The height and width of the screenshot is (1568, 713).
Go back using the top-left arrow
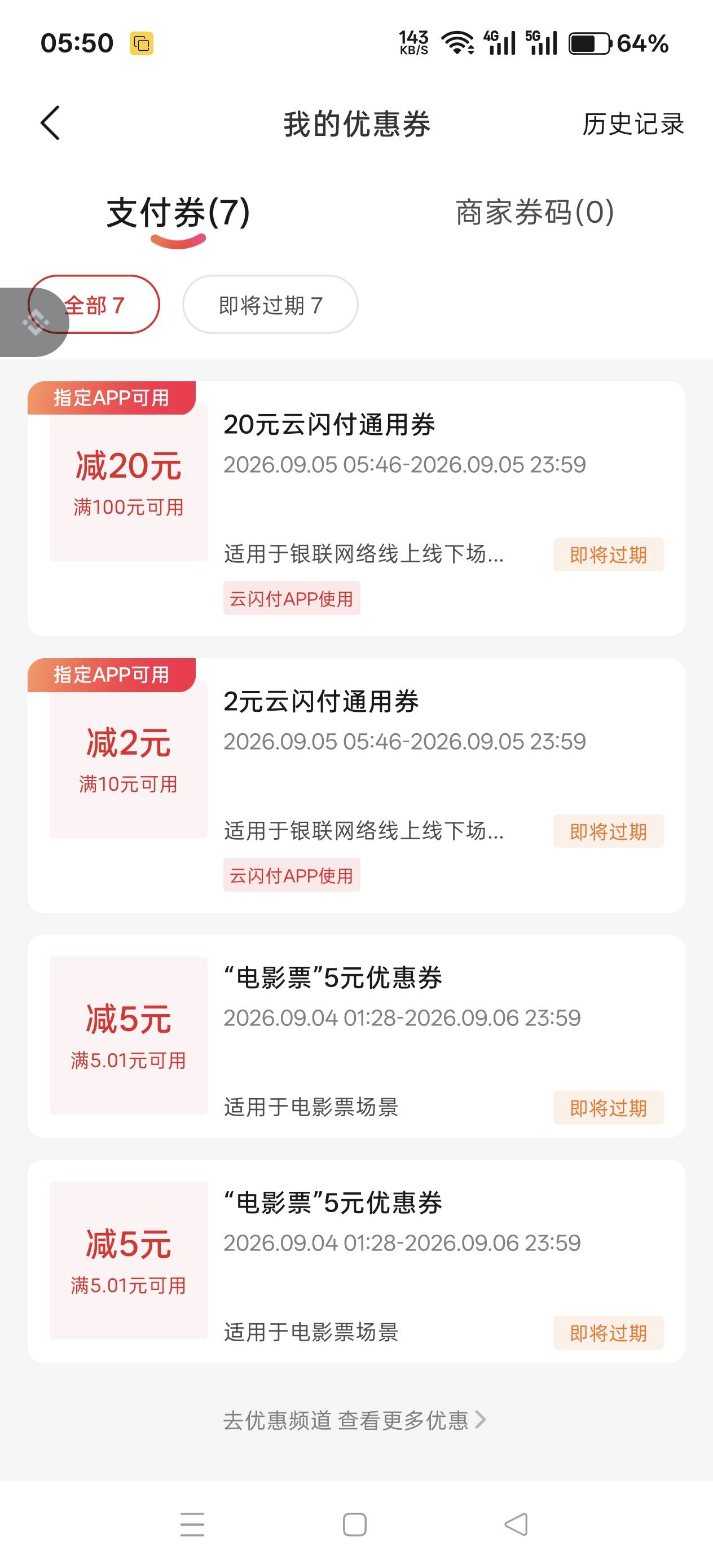pyautogui.click(x=50, y=123)
